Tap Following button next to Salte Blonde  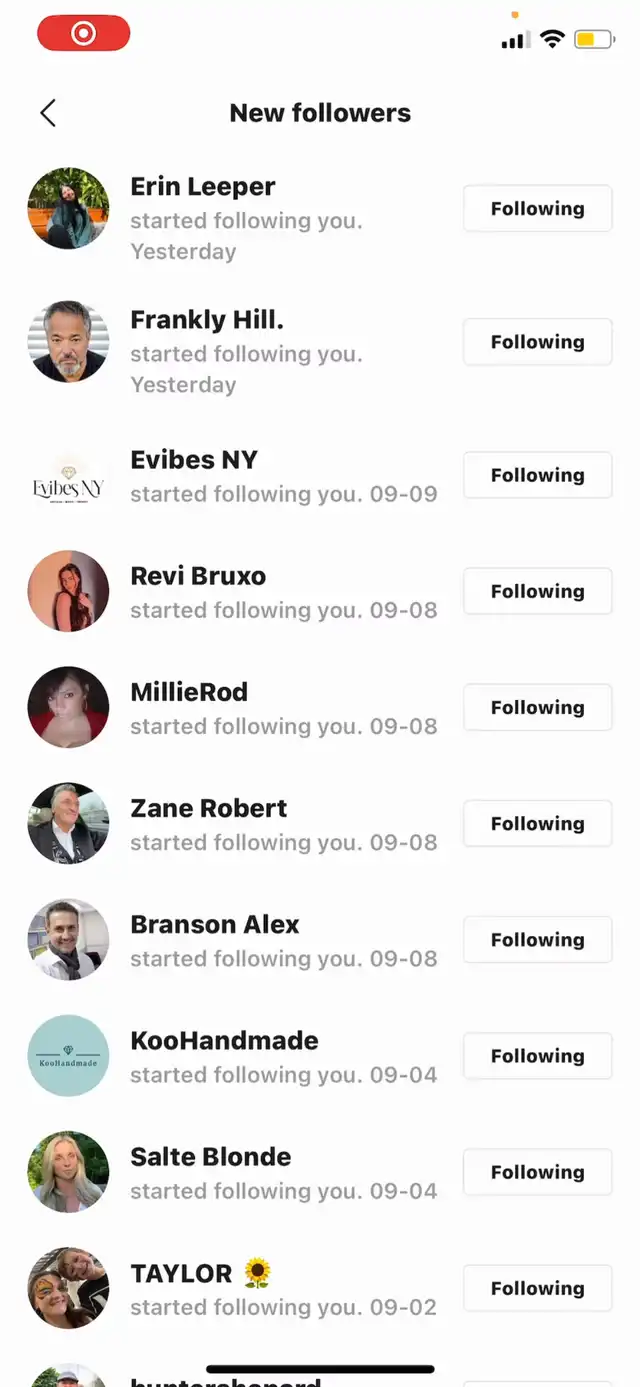coord(537,1171)
